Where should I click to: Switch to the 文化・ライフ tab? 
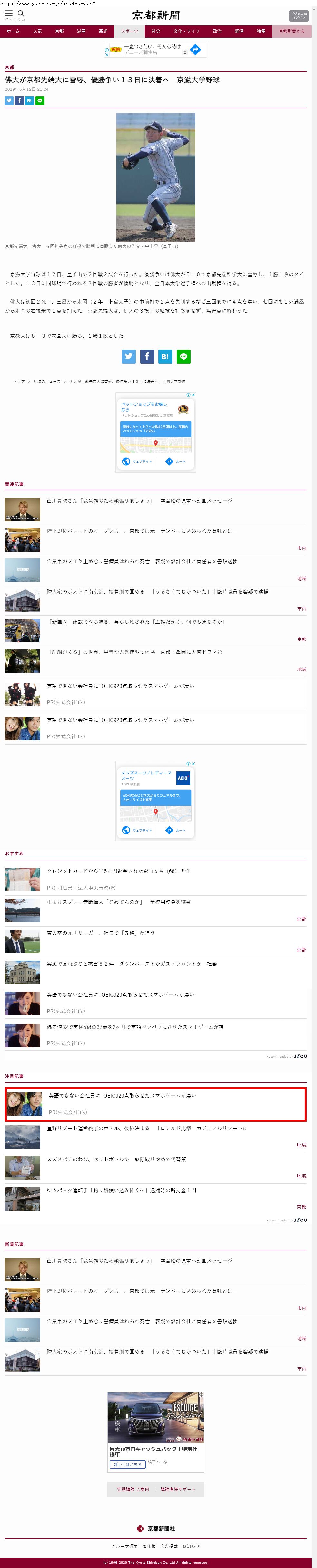click(186, 31)
